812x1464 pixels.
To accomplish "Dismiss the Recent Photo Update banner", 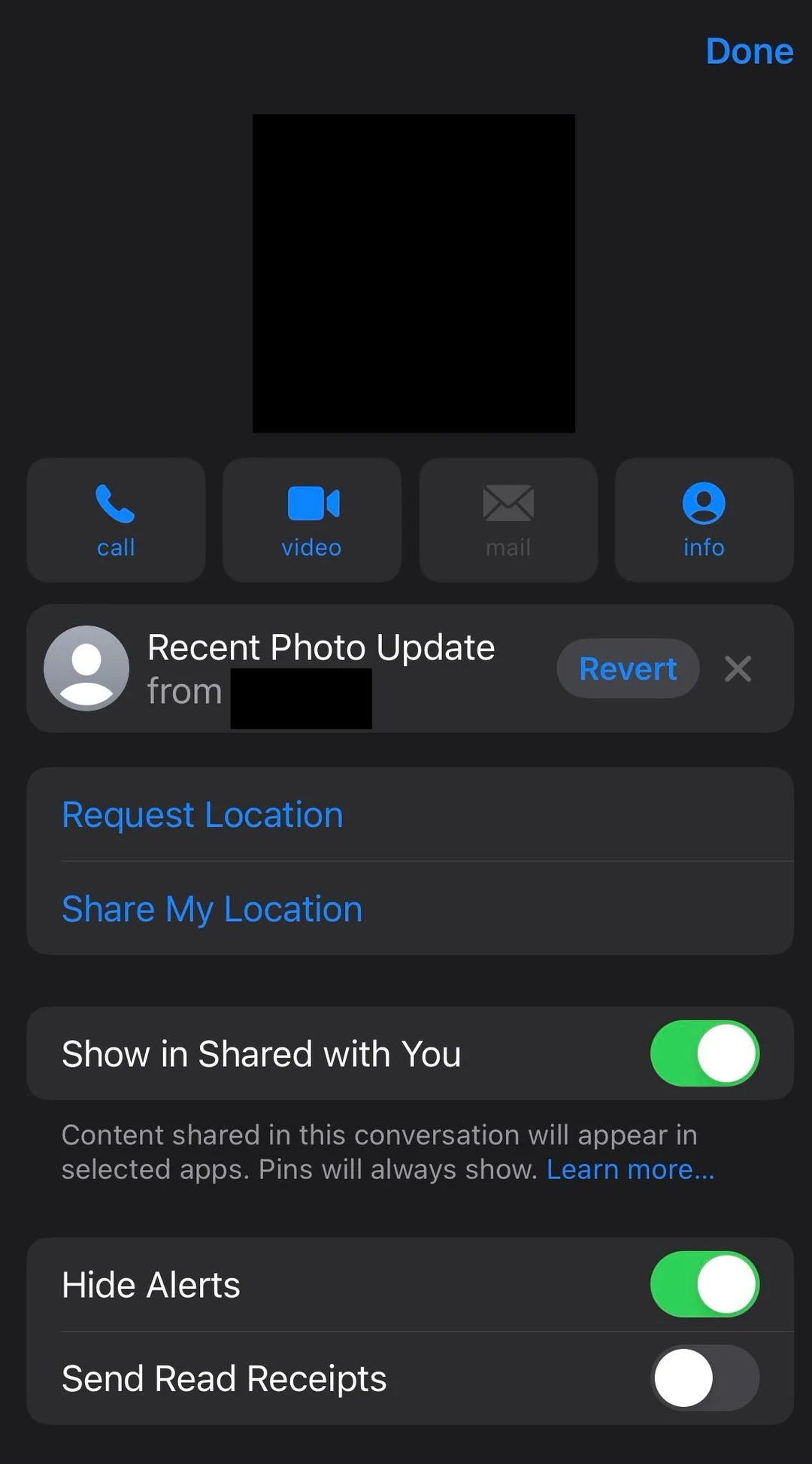I will [738, 668].
